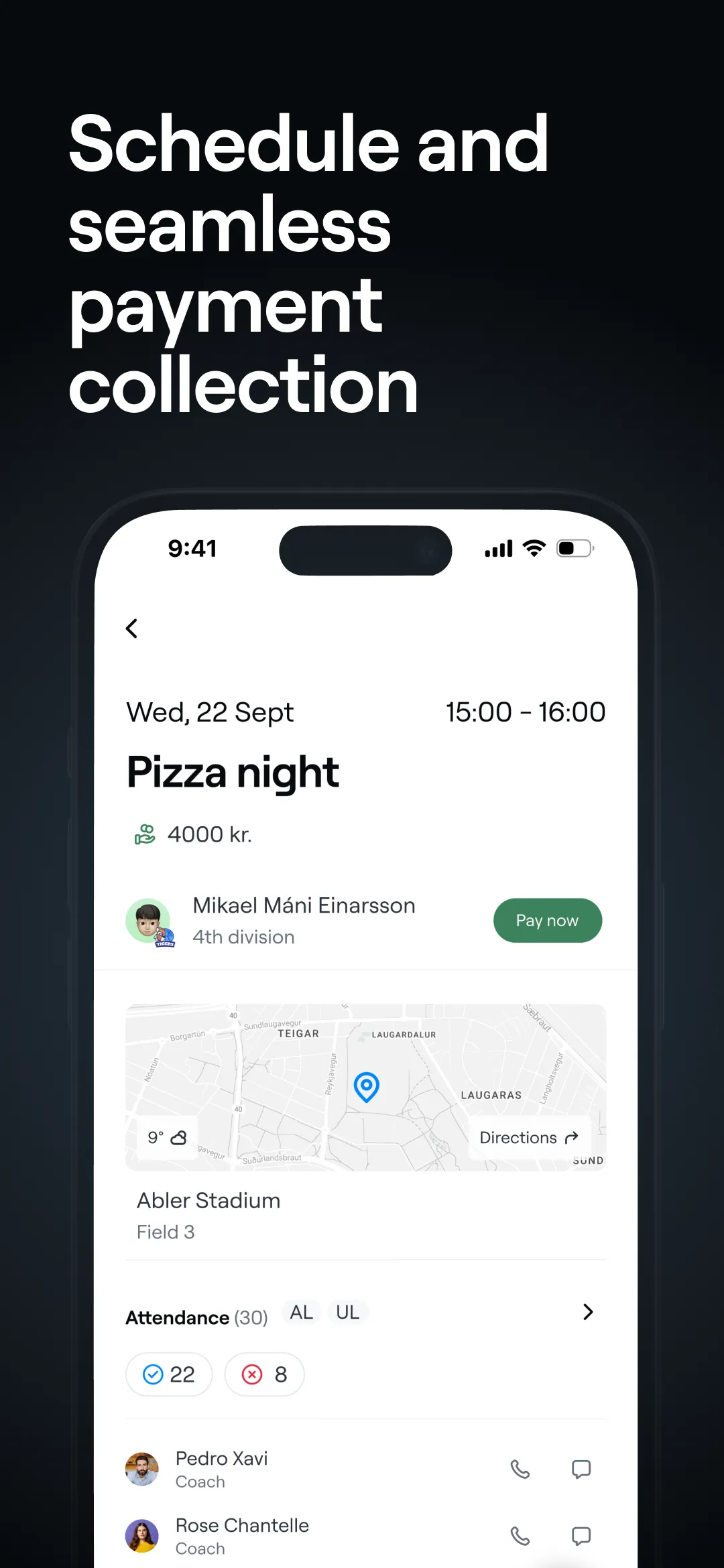Select the AL attendance filter chip
Image resolution: width=724 pixels, height=1568 pixels.
tap(301, 1312)
